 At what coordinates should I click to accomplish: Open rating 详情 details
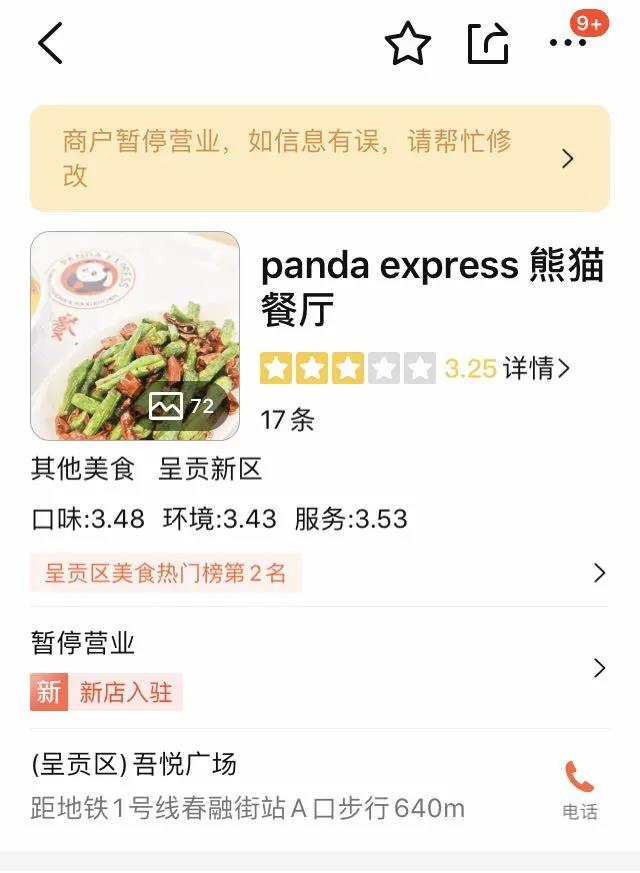(537, 368)
